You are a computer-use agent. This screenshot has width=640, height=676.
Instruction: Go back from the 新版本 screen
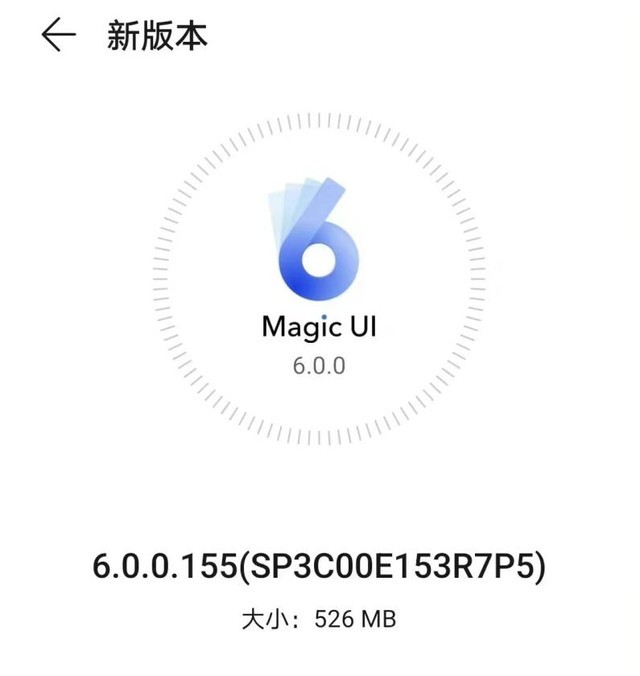coord(58,36)
